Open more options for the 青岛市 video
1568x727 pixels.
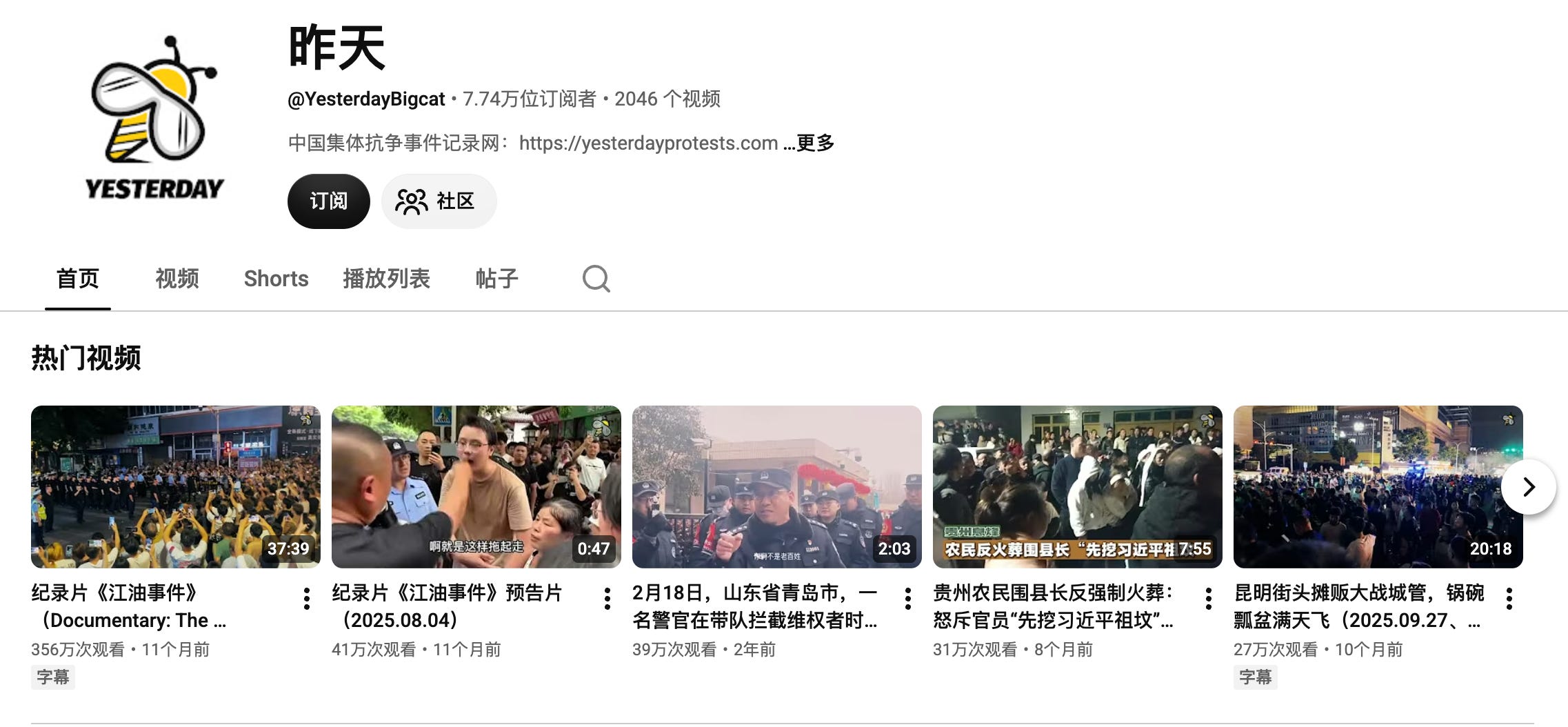908,599
